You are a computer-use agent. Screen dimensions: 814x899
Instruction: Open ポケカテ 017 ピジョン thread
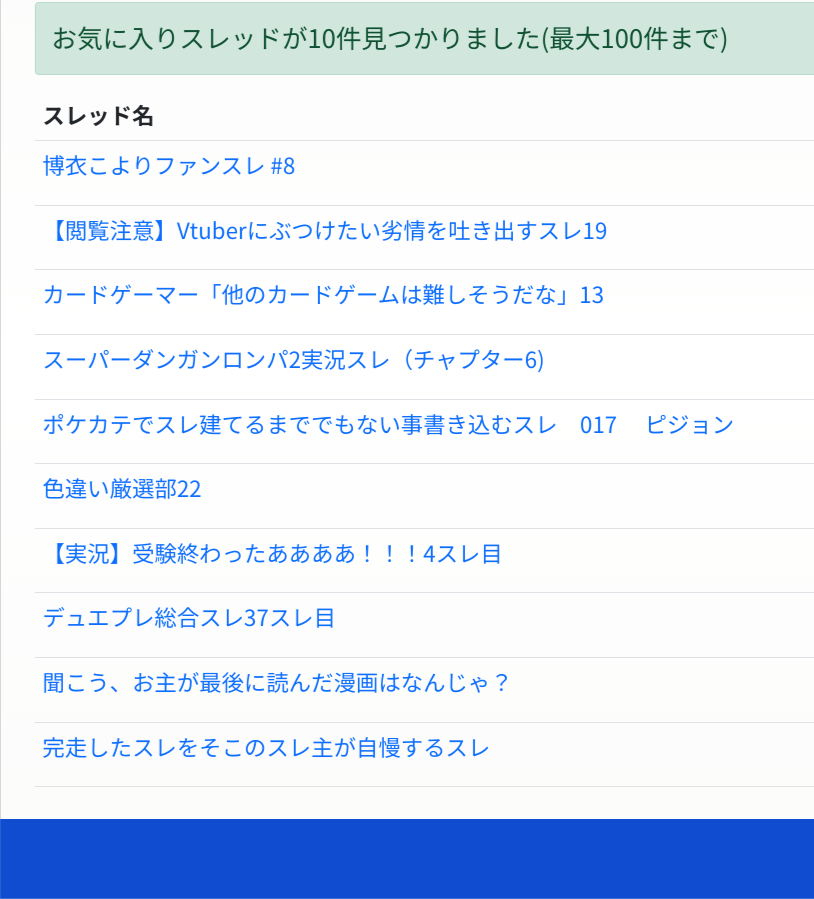pos(388,425)
